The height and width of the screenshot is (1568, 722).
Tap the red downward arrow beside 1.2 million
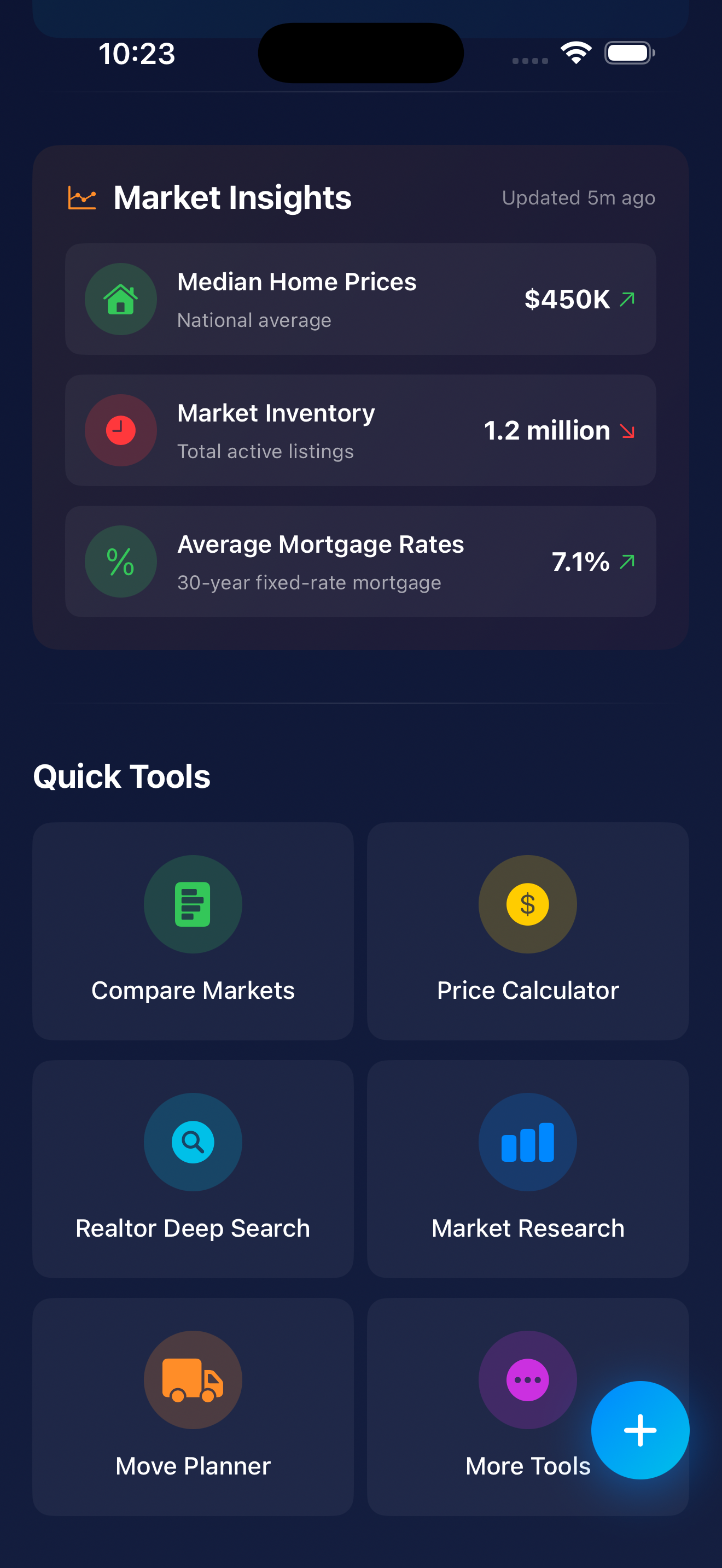[627, 430]
